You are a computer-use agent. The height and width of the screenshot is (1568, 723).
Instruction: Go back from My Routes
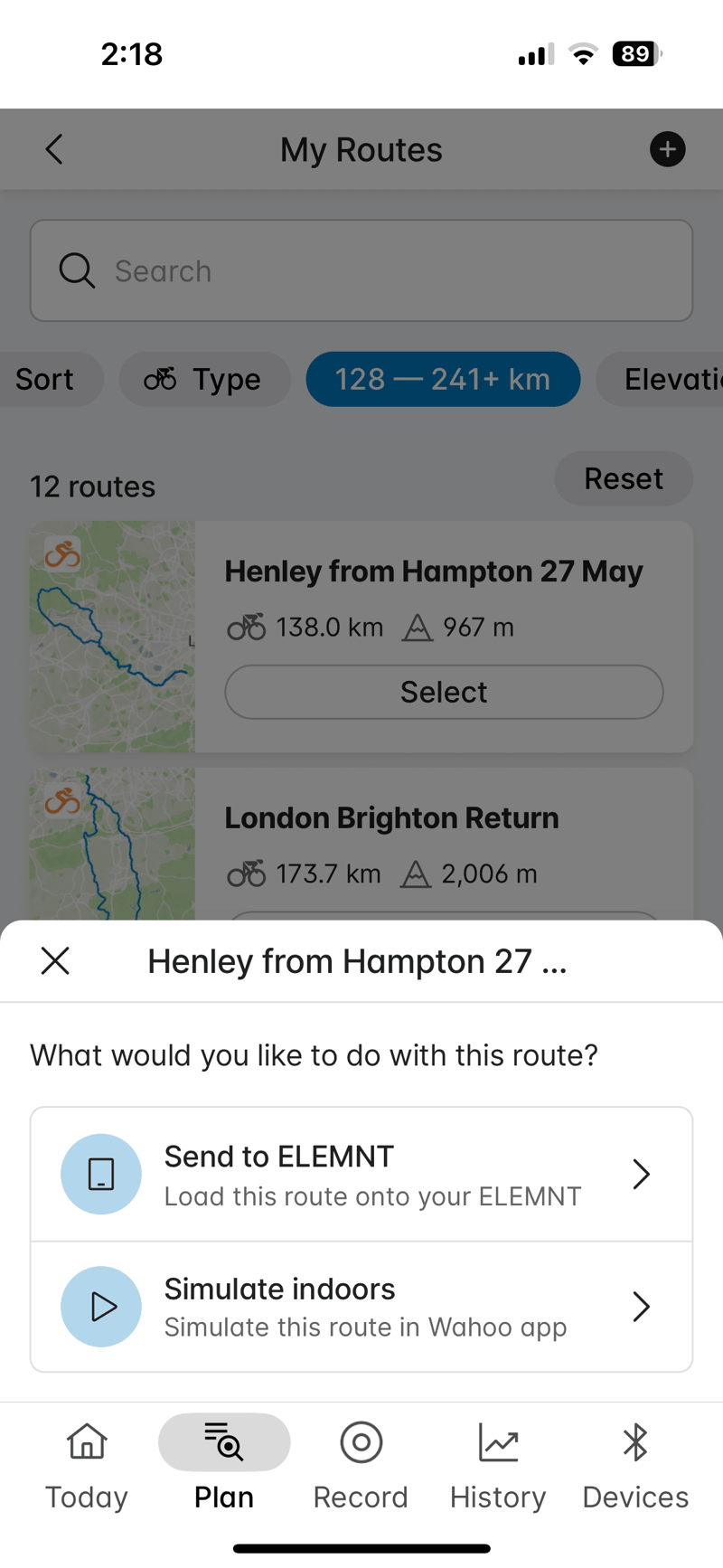pos(54,149)
